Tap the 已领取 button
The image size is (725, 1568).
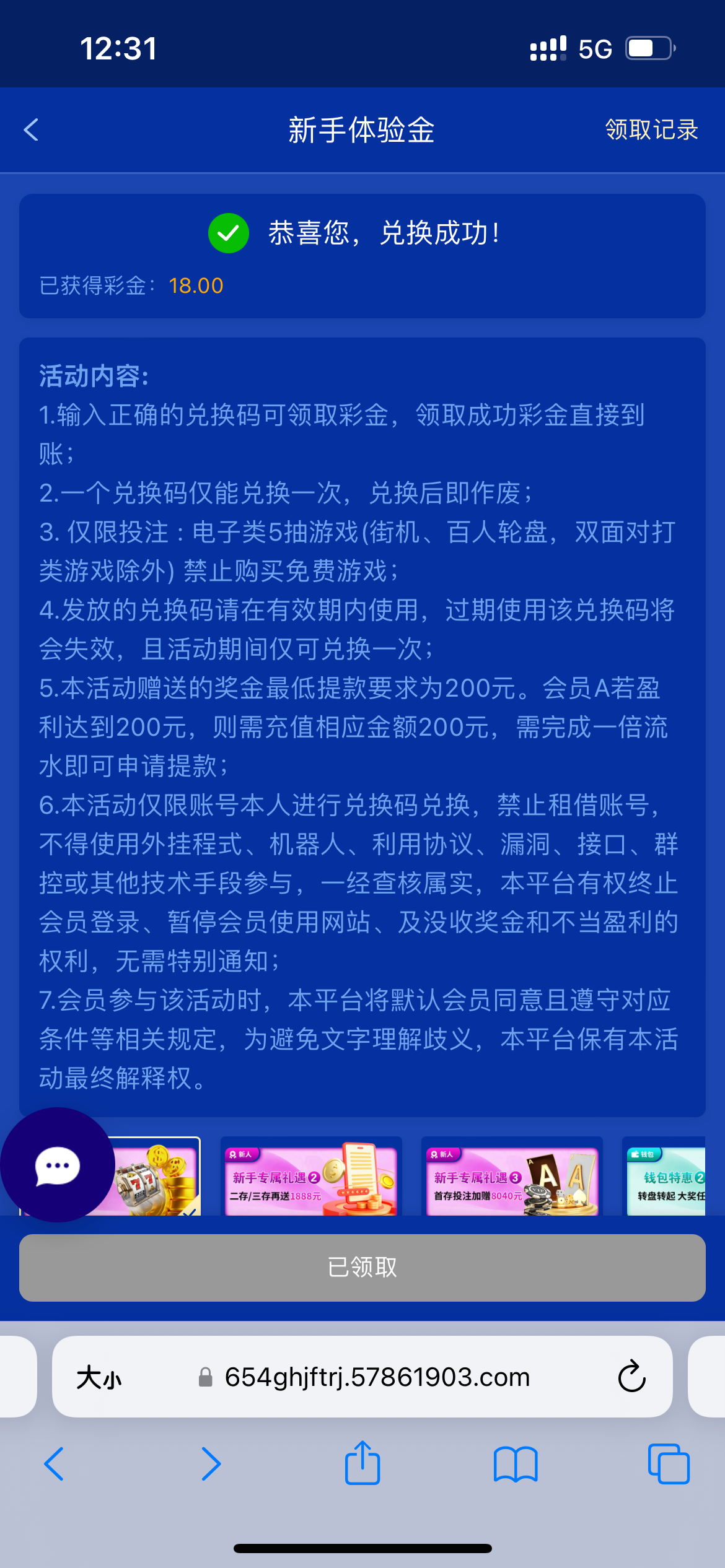(362, 1268)
